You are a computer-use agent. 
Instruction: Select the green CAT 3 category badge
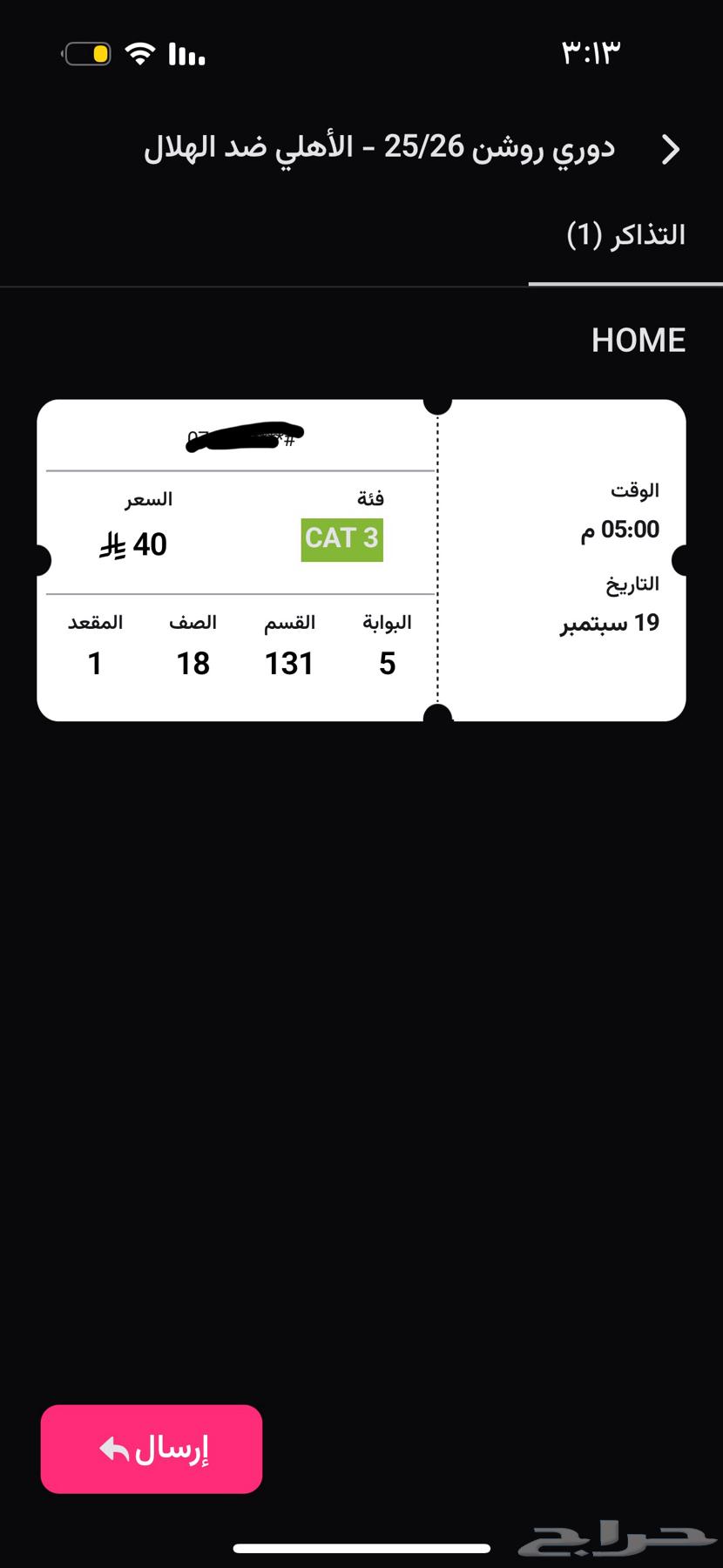[x=341, y=538]
